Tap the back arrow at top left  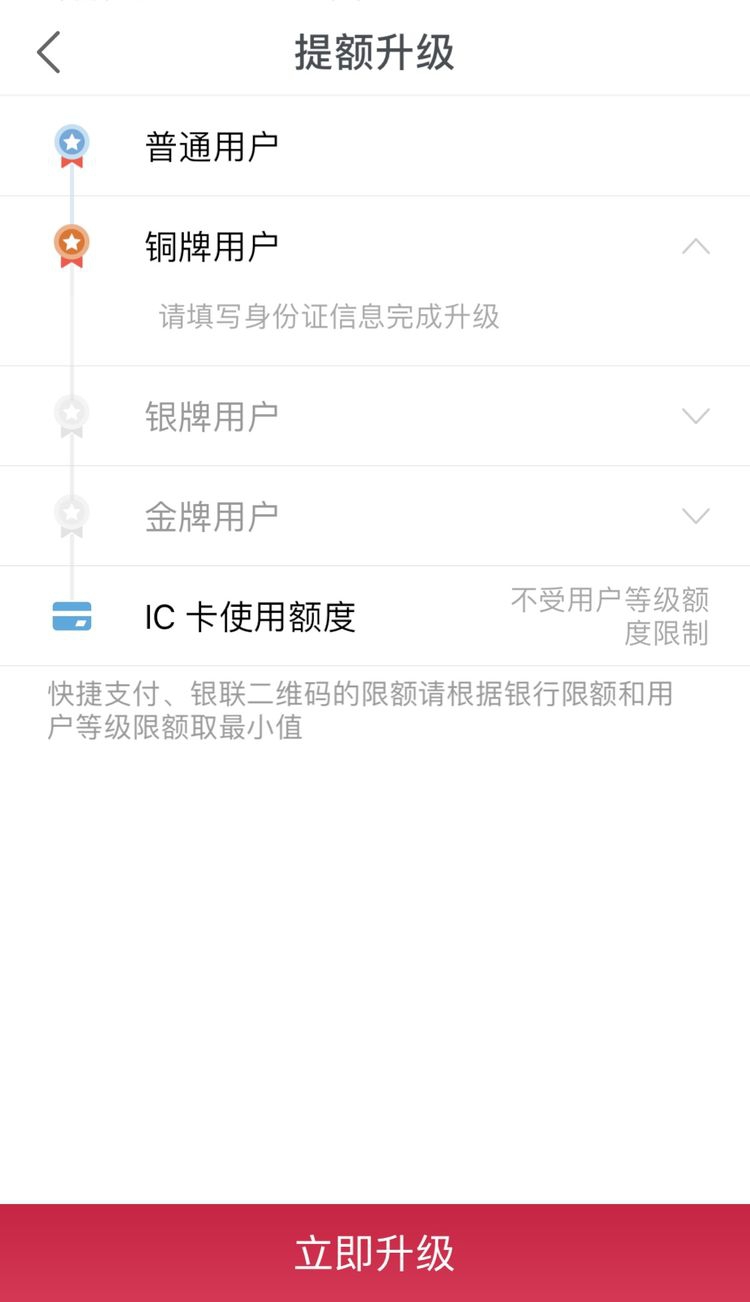click(x=47, y=51)
